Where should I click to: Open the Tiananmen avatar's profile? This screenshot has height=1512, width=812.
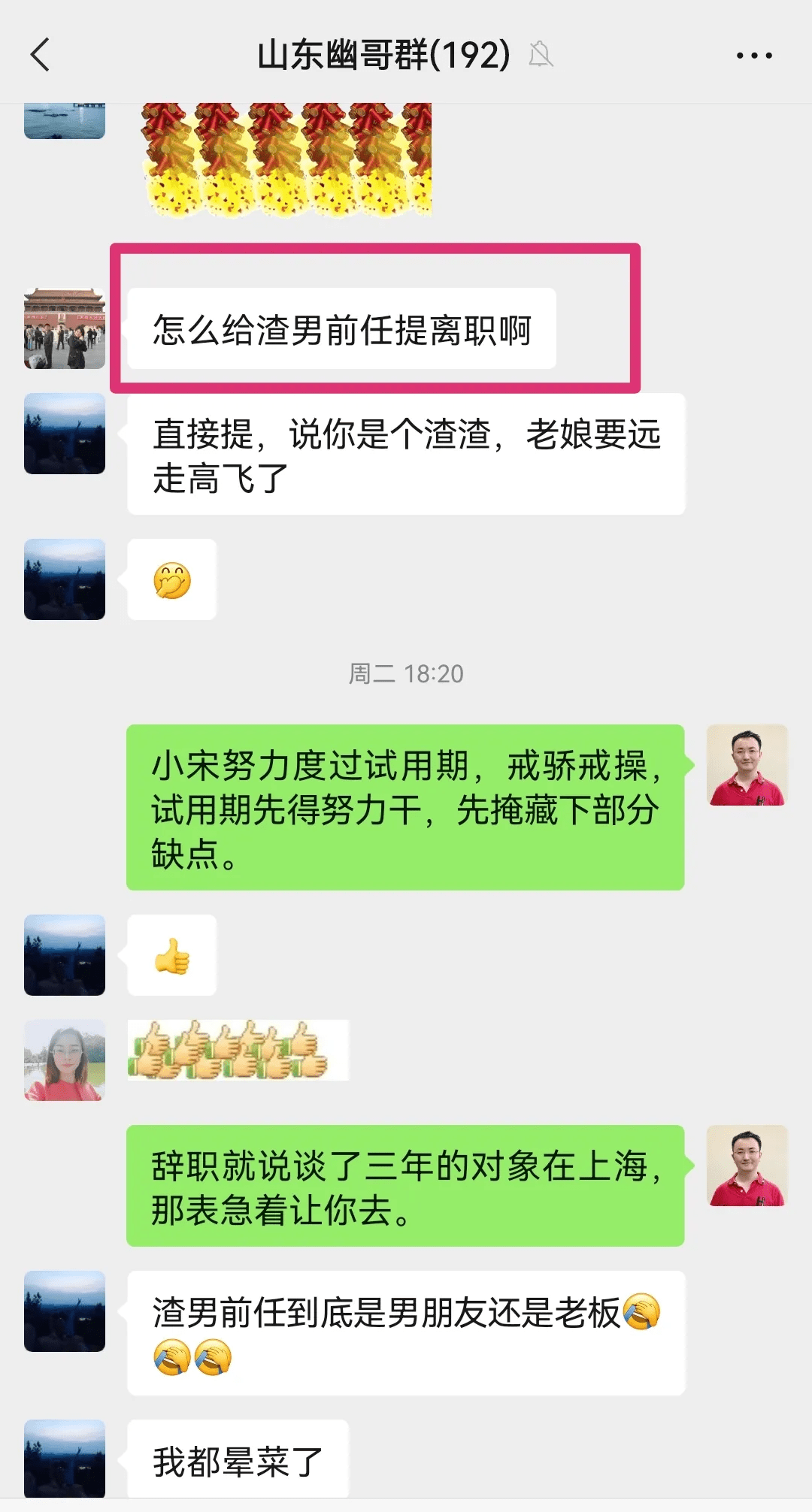(65, 328)
